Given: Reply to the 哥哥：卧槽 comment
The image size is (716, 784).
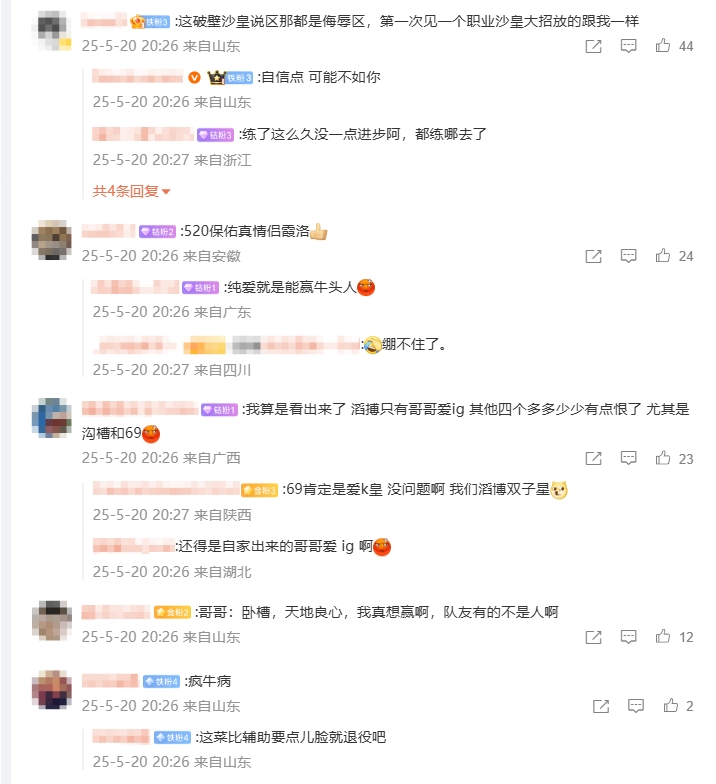Looking at the screenshot, I should (x=628, y=636).
